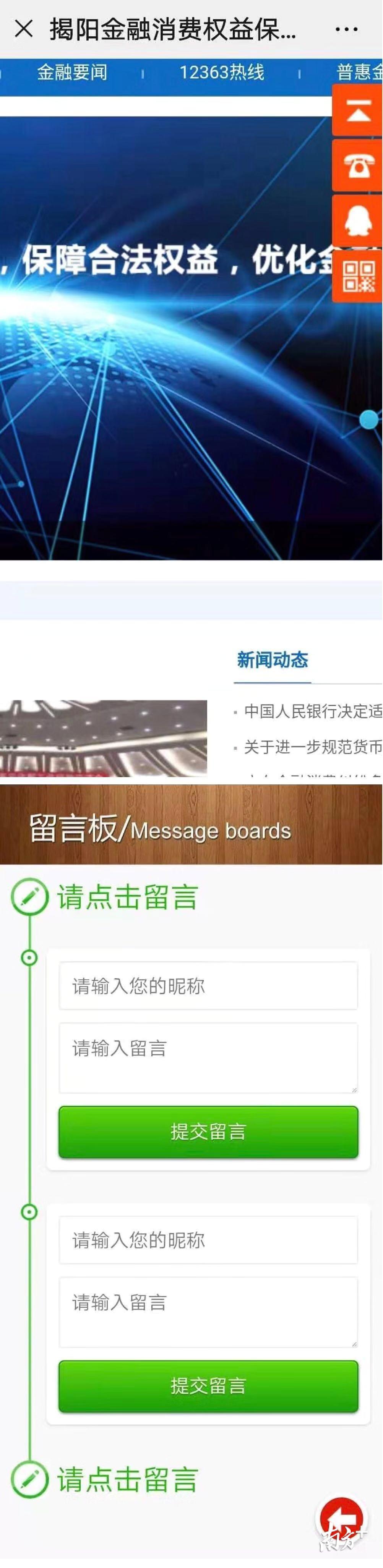This screenshot has width=383, height=1568.
Task: Tap 提交留言 in the second message form
Action: pyautogui.click(x=208, y=1386)
